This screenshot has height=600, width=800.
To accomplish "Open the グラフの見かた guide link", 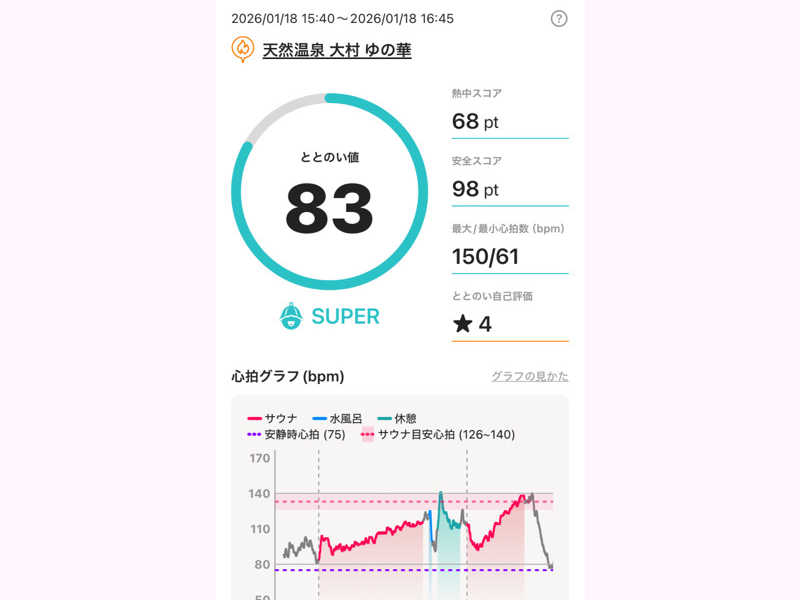I will (529, 377).
